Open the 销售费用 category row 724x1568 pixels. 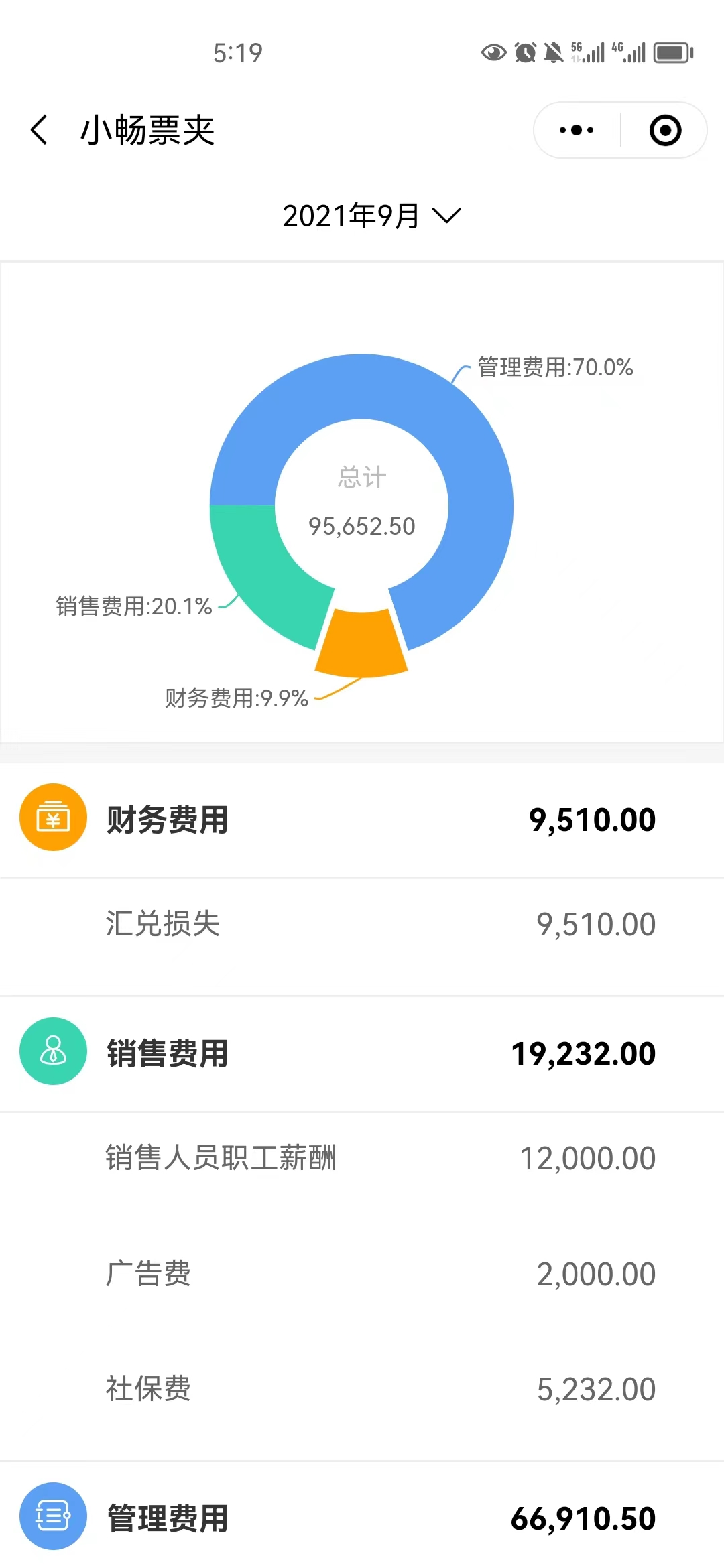362,1053
